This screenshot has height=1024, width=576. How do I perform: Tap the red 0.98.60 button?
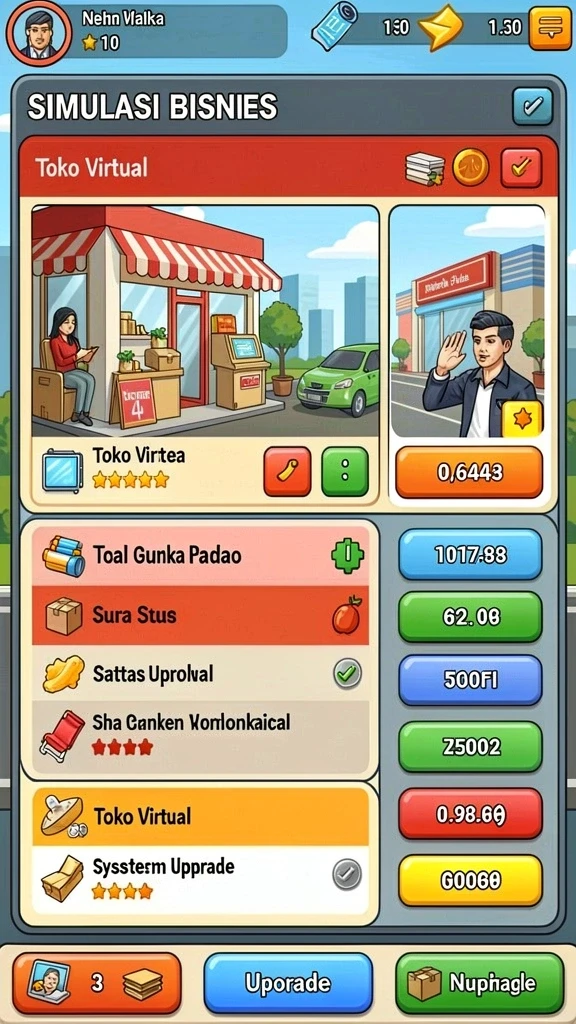tap(470, 813)
